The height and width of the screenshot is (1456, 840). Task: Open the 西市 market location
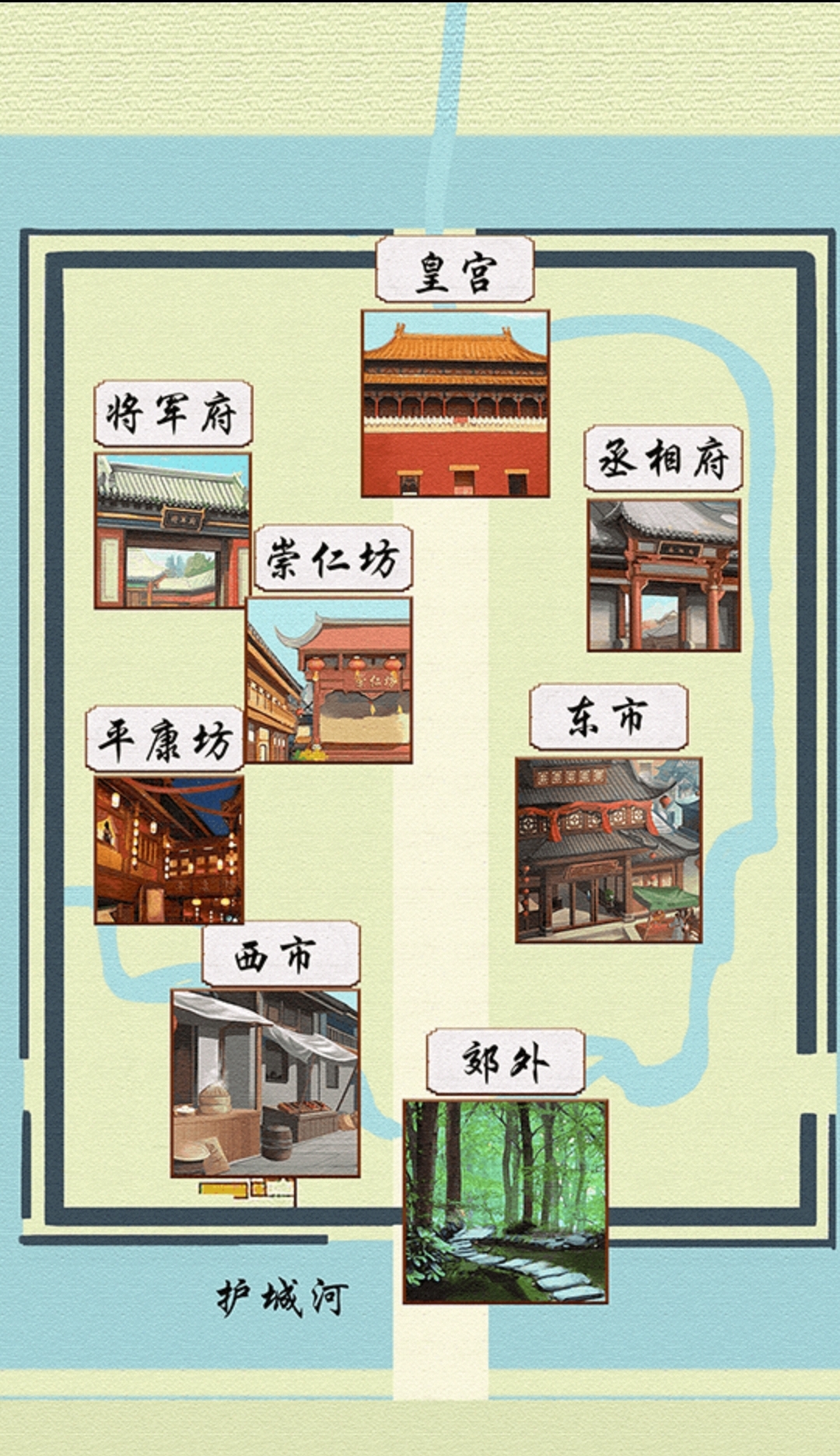point(265,1083)
